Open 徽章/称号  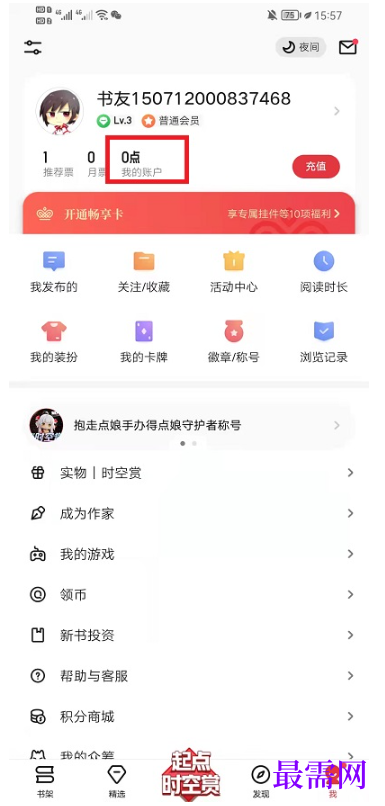[234, 342]
